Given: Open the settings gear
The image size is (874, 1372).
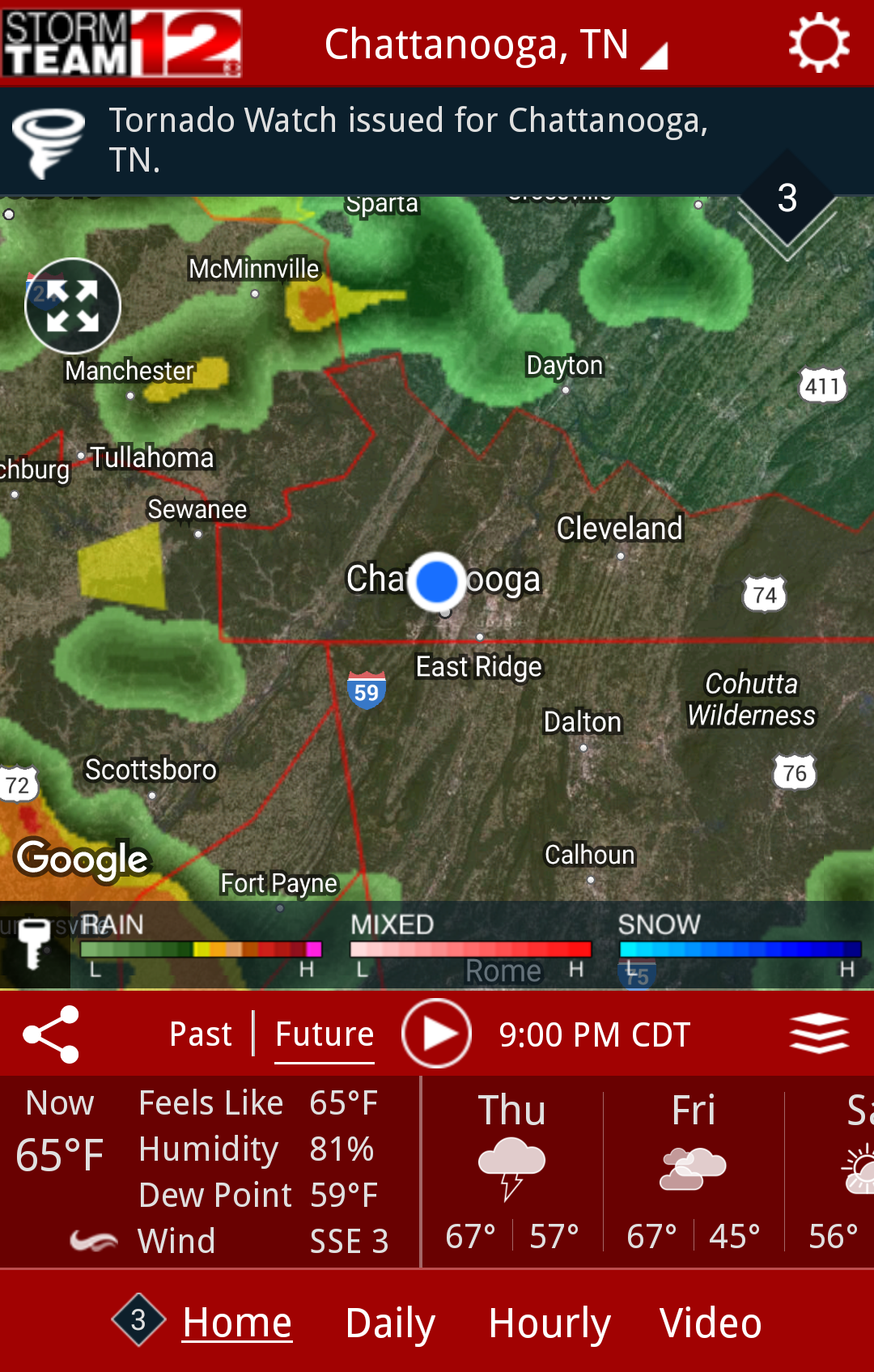Looking at the screenshot, I should pos(818,43).
